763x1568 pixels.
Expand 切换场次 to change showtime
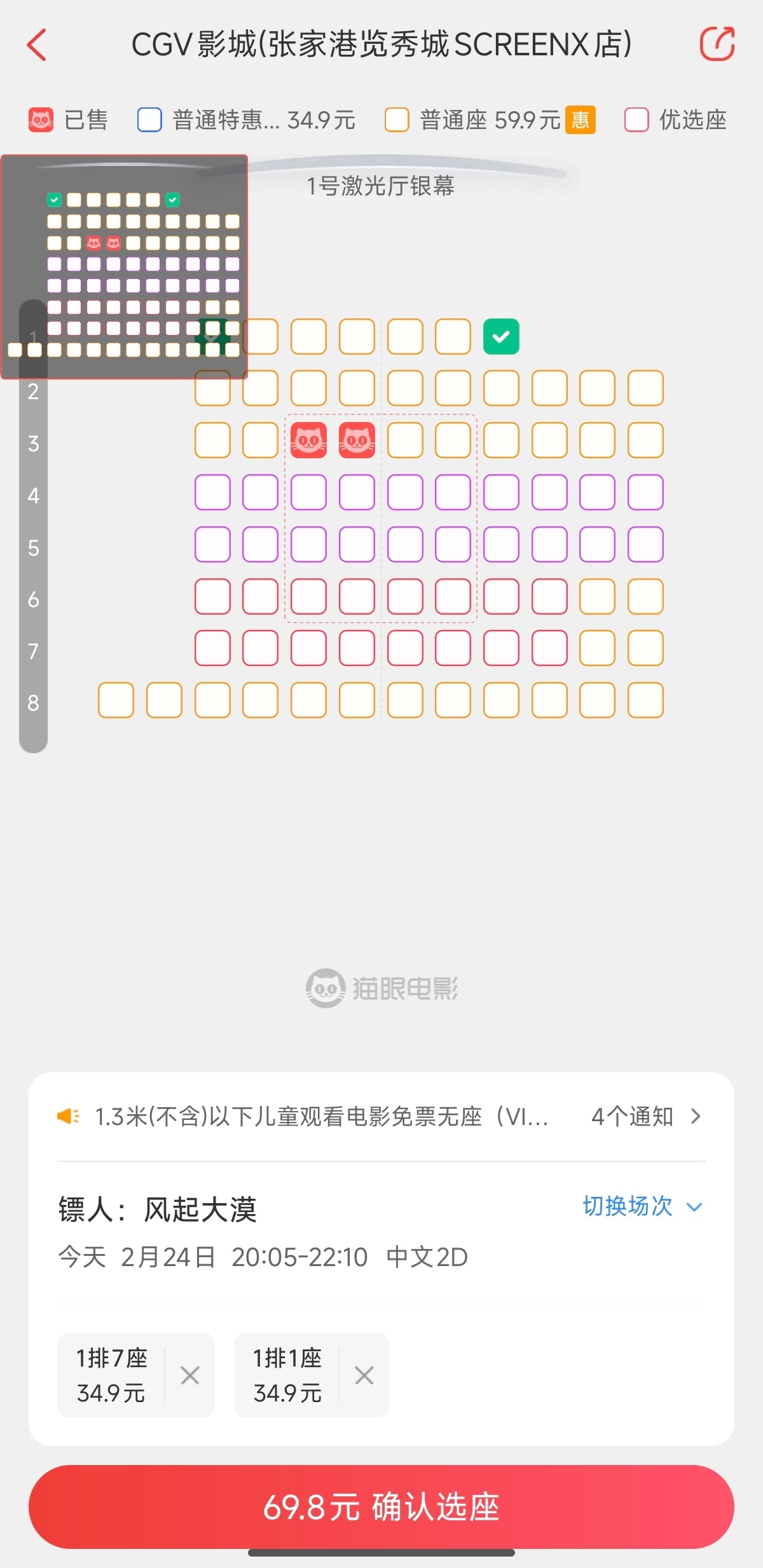pyautogui.click(x=642, y=1206)
